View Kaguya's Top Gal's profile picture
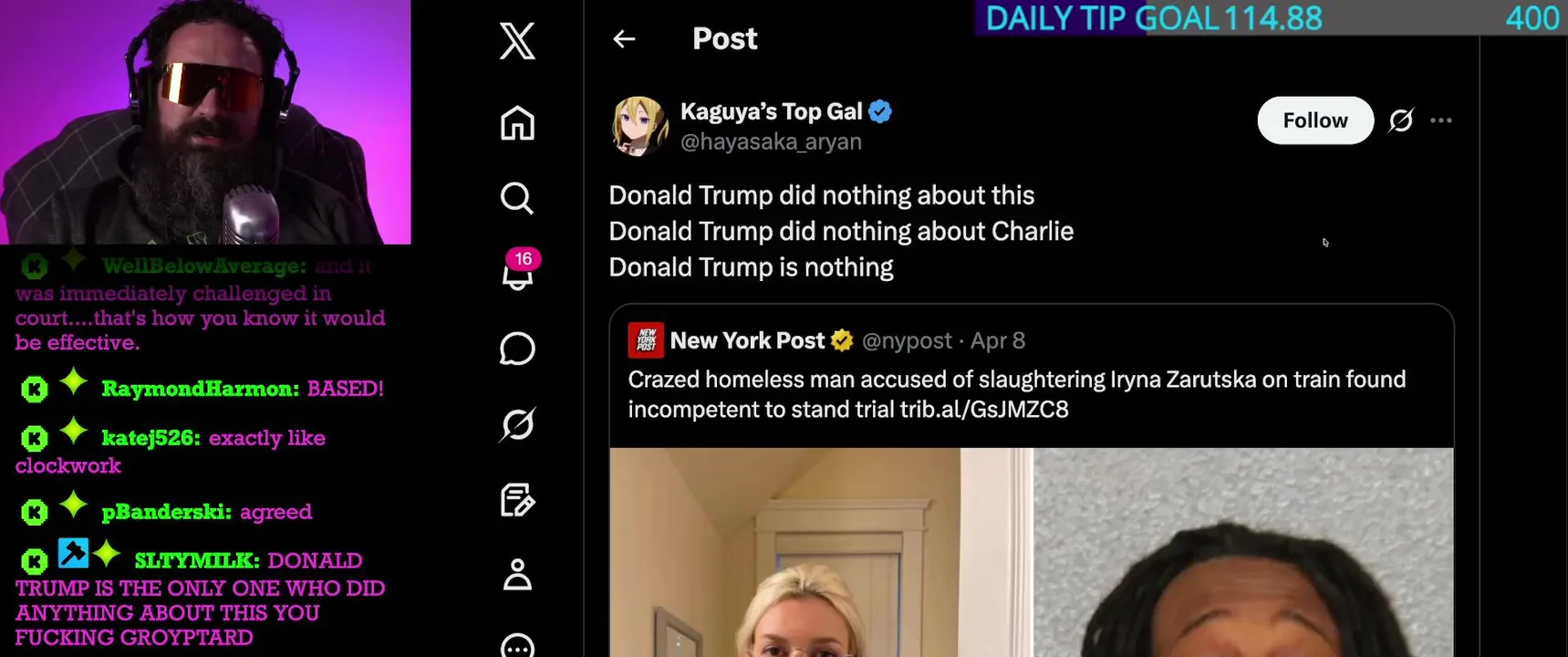Viewport: 1568px width, 657px height. [x=639, y=126]
